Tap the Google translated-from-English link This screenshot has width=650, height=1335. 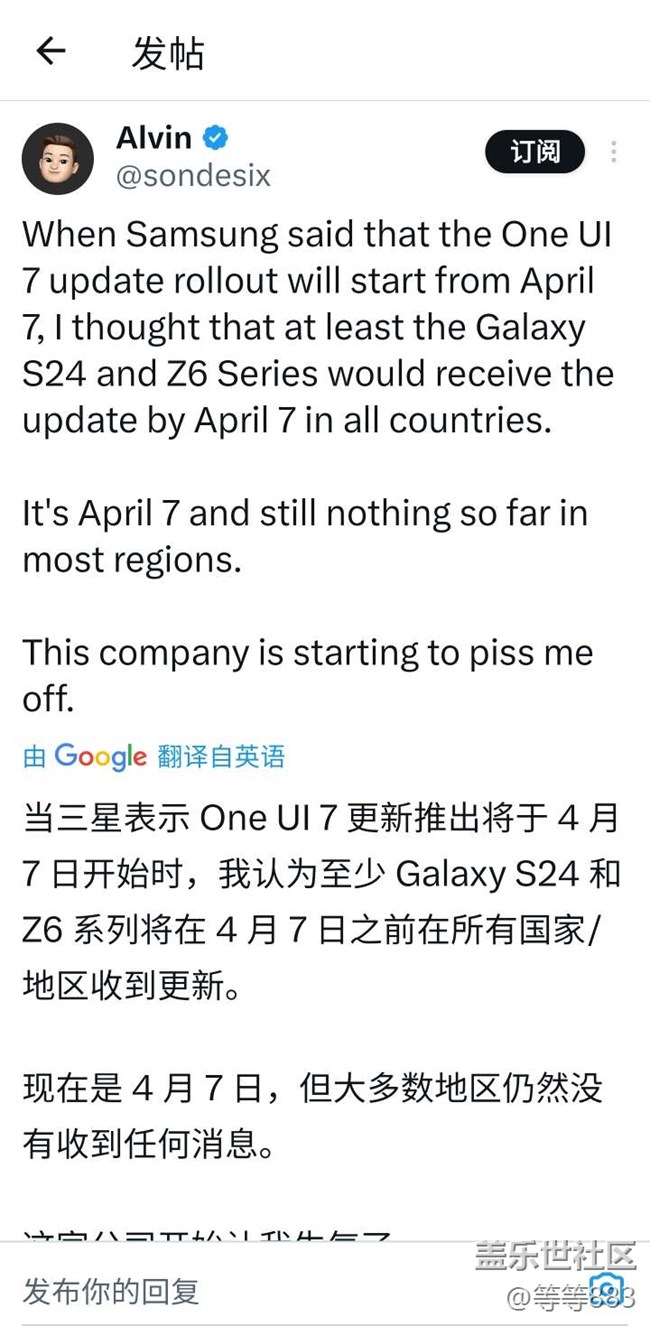tap(154, 756)
